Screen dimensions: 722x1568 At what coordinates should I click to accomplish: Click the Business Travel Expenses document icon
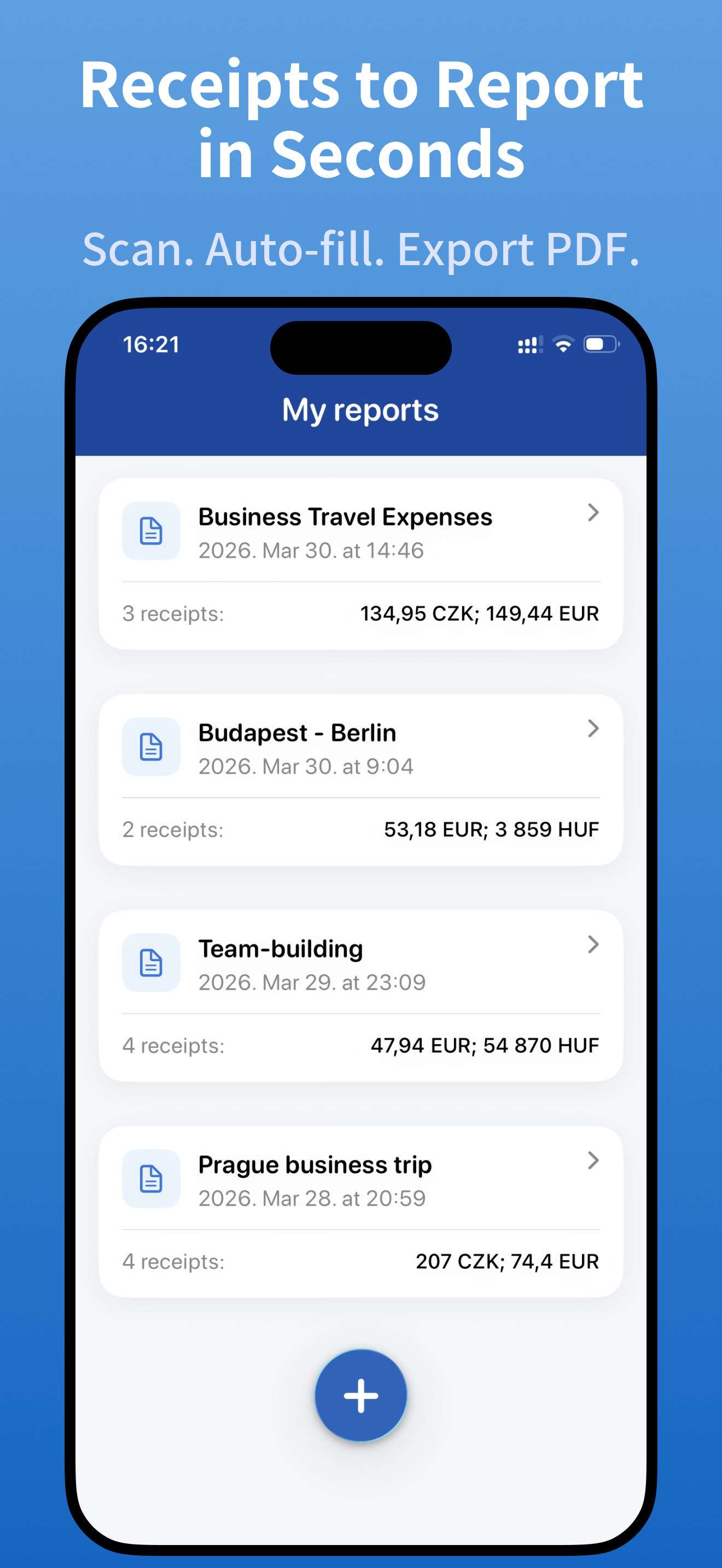coord(151,531)
